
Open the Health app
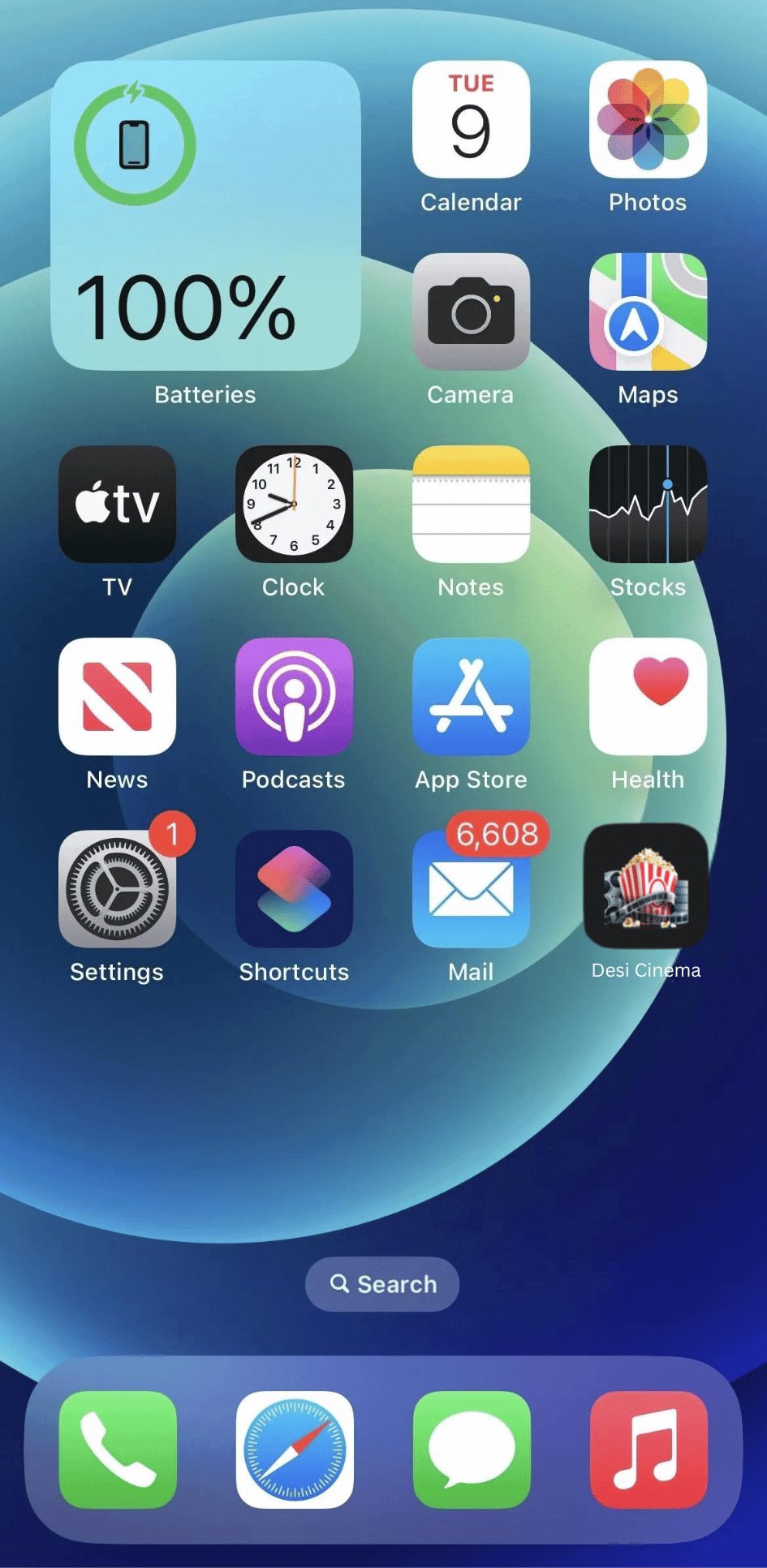point(648,696)
